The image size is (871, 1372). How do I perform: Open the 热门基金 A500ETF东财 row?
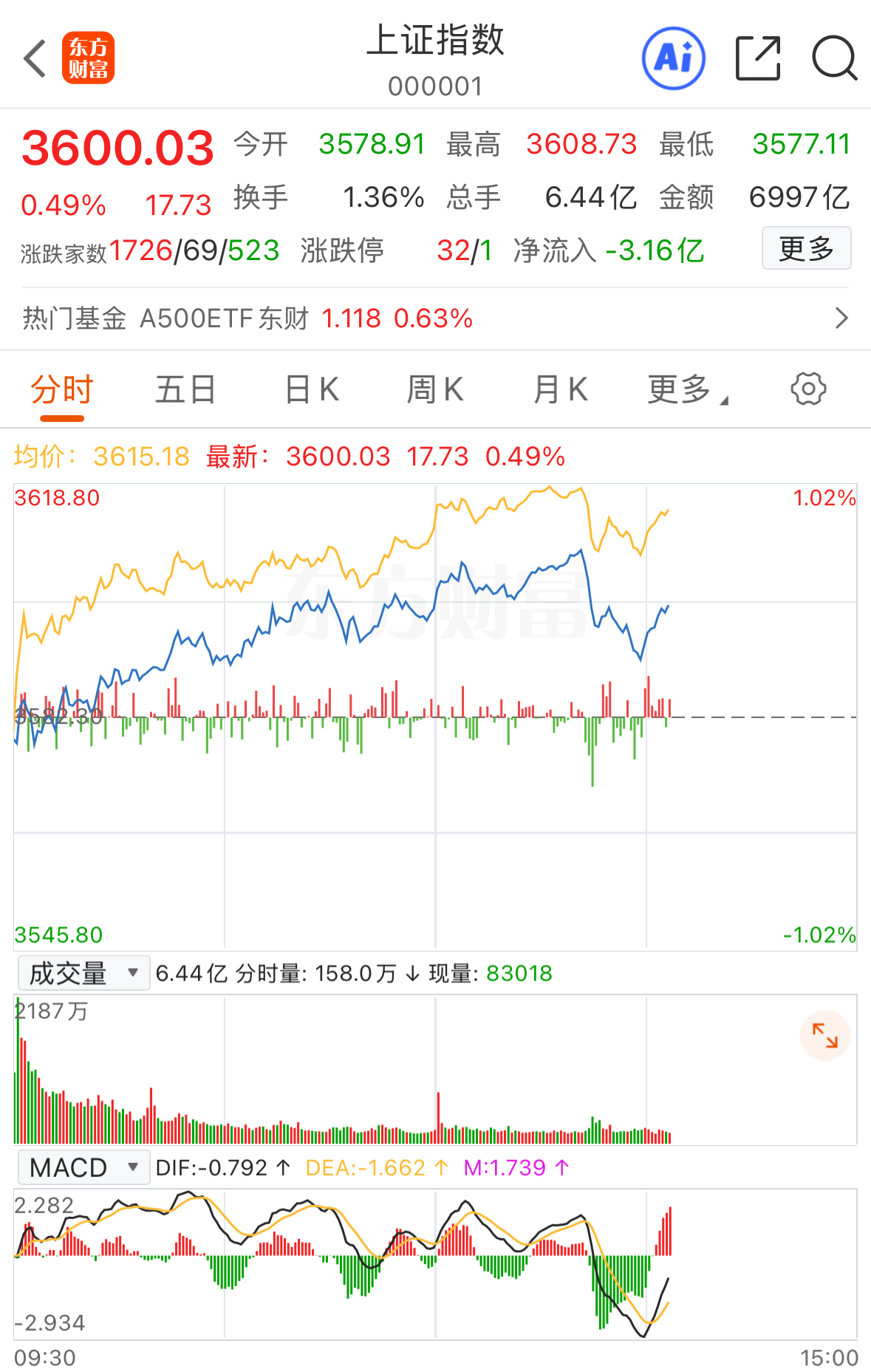point(435,318)
